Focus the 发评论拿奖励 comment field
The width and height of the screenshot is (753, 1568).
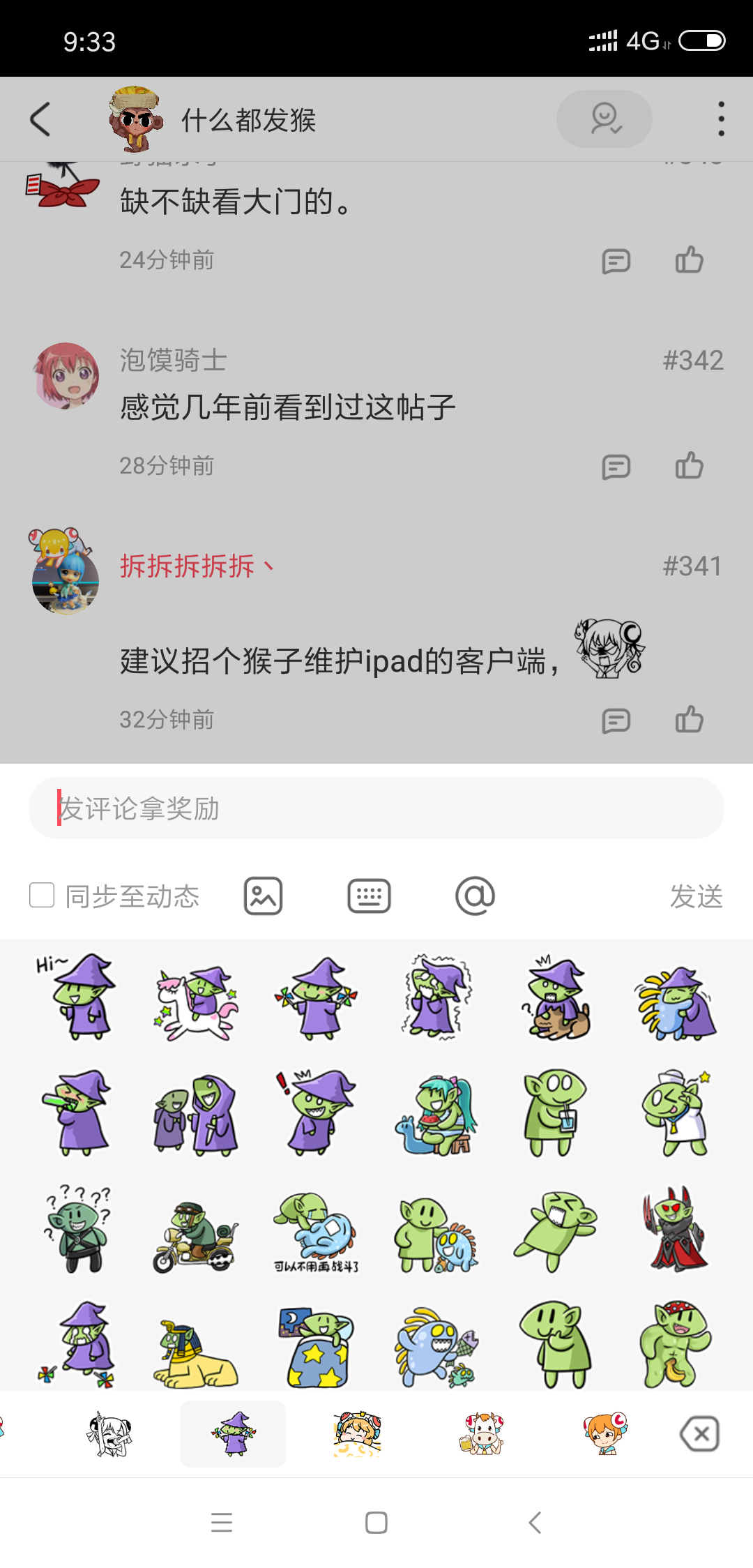(376, 808)
